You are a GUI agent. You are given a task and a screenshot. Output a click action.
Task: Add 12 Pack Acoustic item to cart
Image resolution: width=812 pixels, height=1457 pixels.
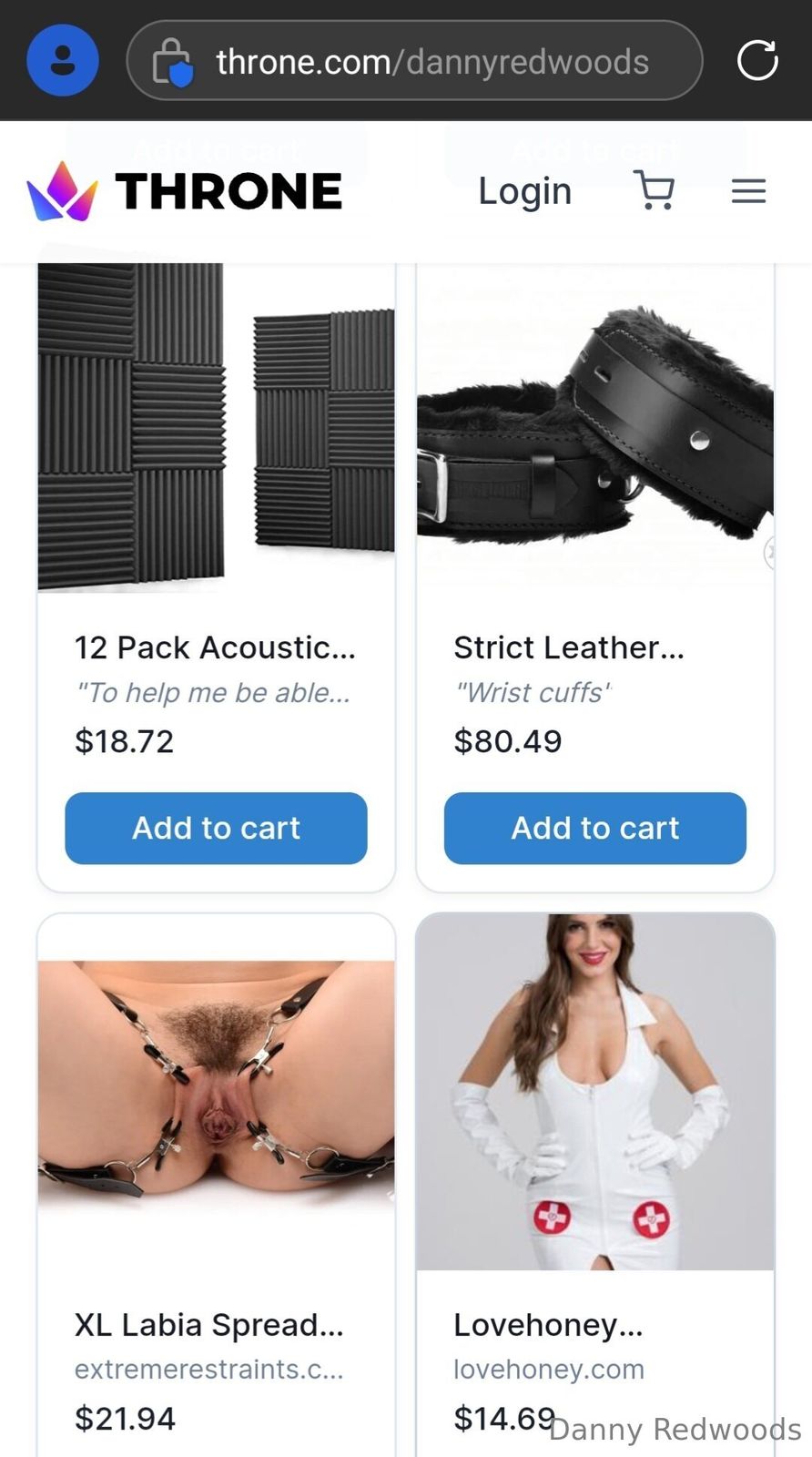216,828
